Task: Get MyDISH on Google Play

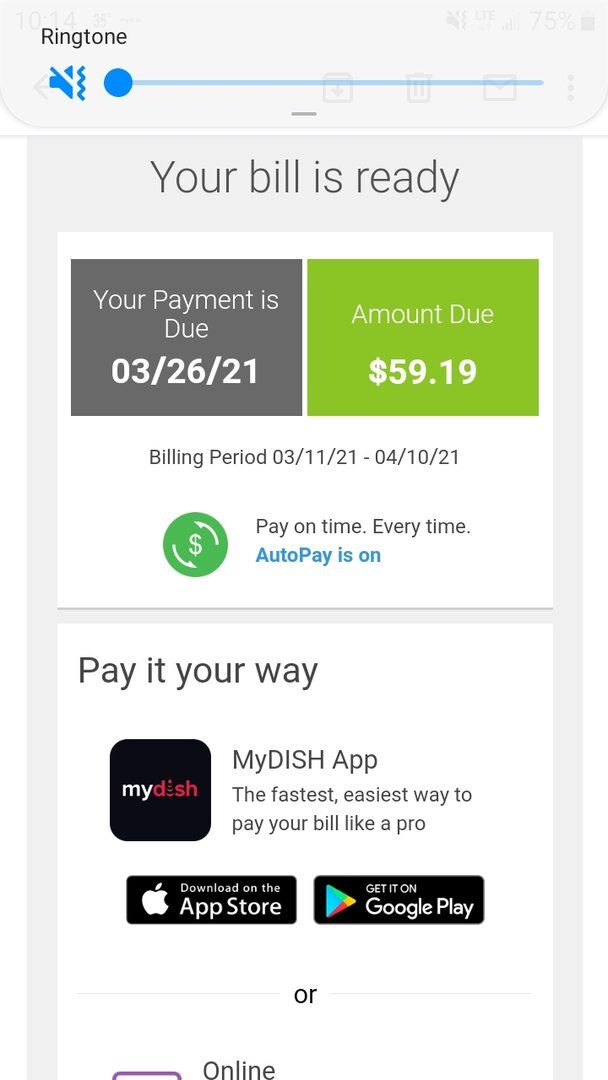Action: pyautogui.click(x=399, y=900)
